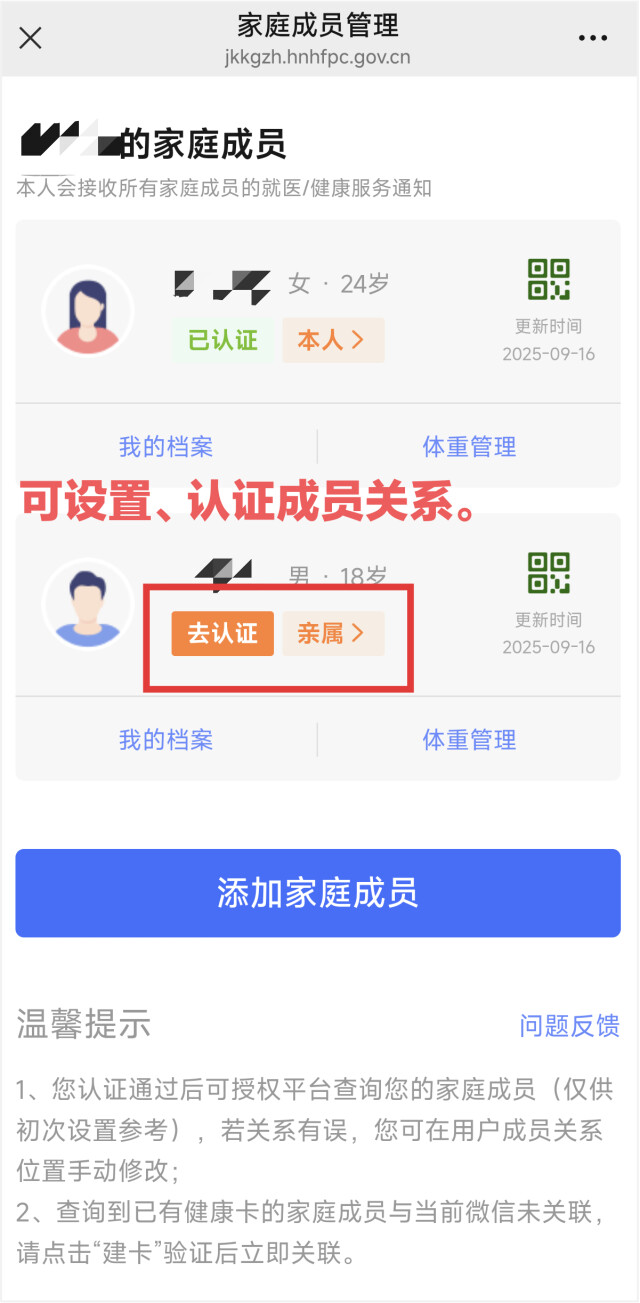640x1303 pixels.
Task: Show the QR code of the male member
Action: 548,573
